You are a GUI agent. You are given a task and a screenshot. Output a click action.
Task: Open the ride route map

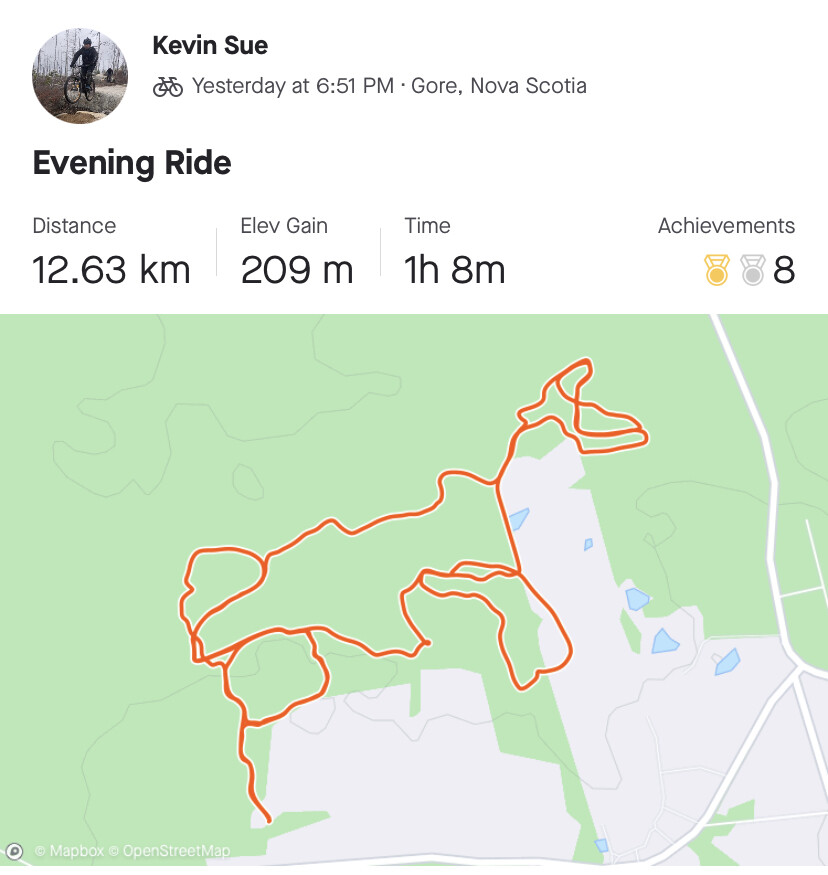click(x=414, y=590)
